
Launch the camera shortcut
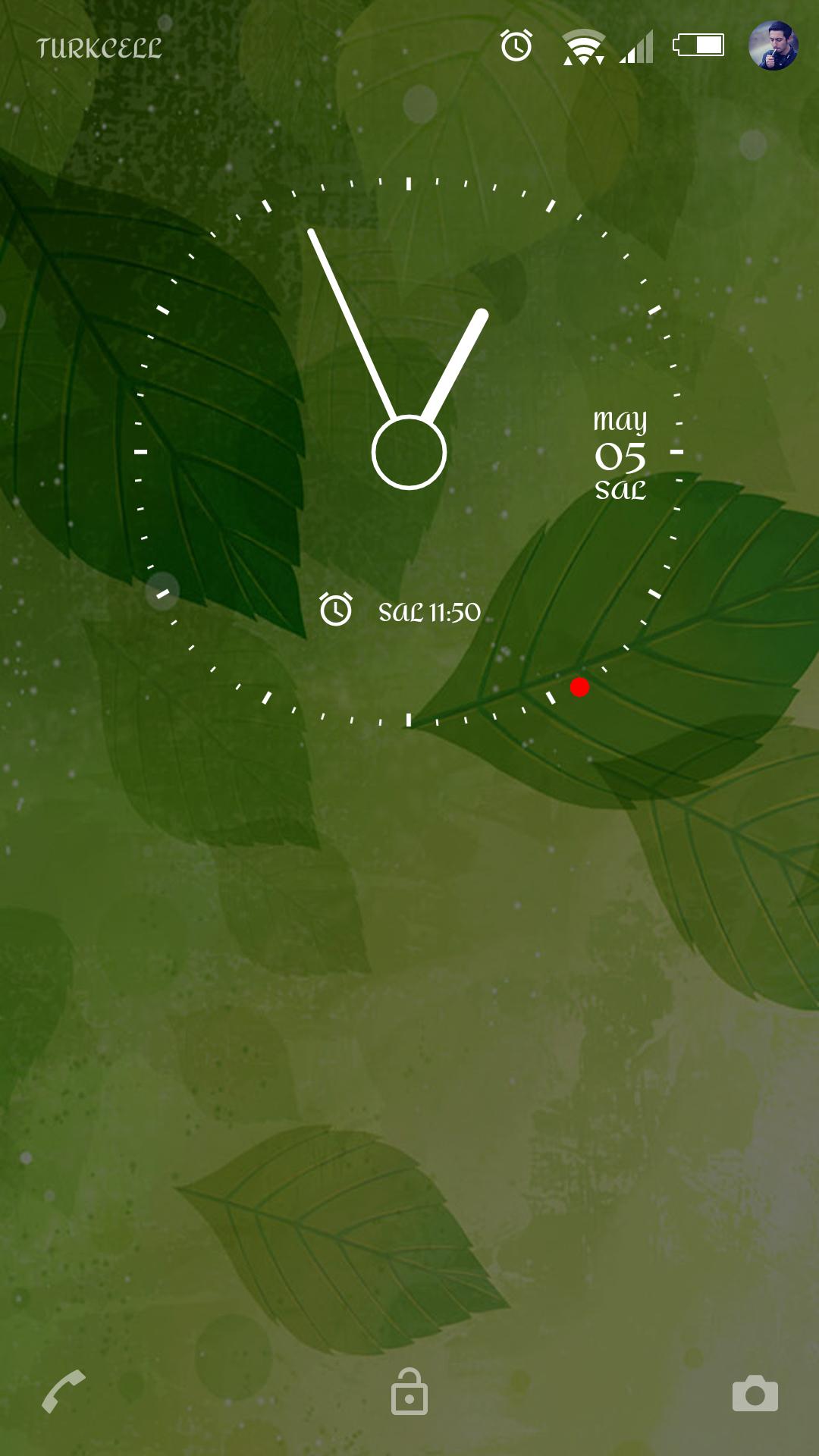(x=755, y=1394)
